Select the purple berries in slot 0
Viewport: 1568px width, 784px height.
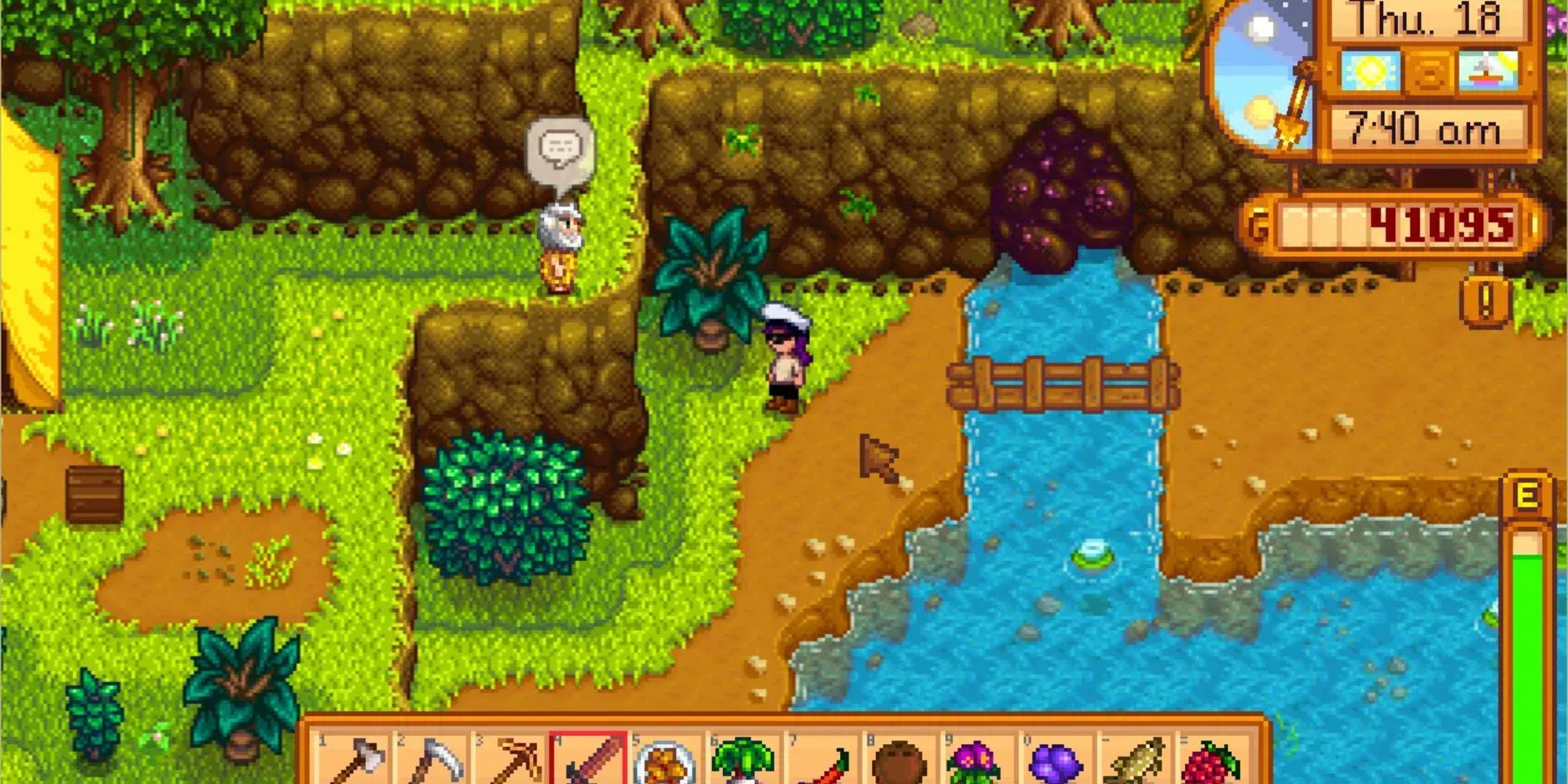tap(1054, 764)
